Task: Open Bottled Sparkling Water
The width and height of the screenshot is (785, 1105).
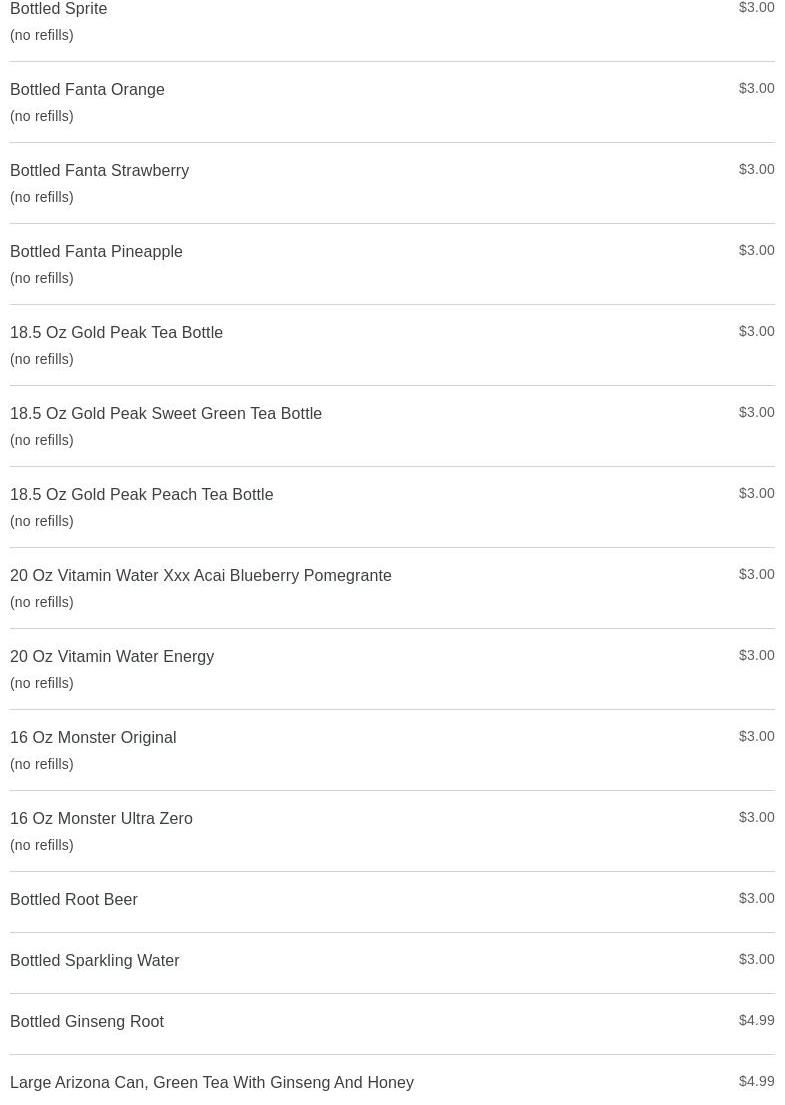Action: (95, 961)
